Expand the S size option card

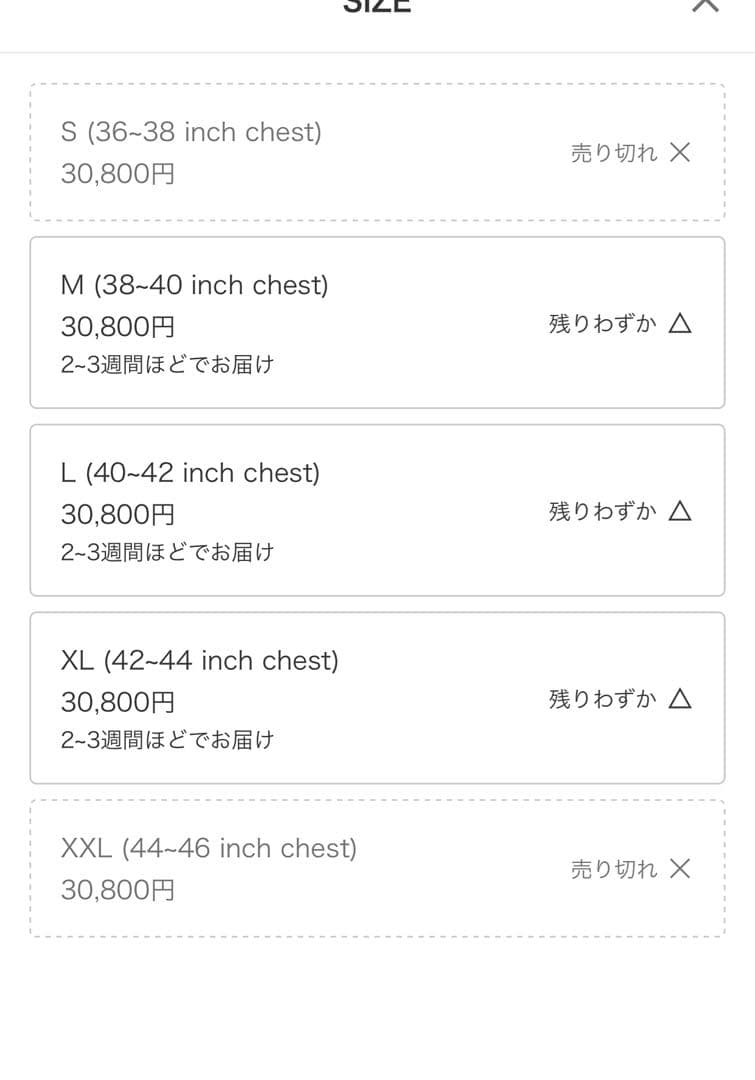[377, 152]
